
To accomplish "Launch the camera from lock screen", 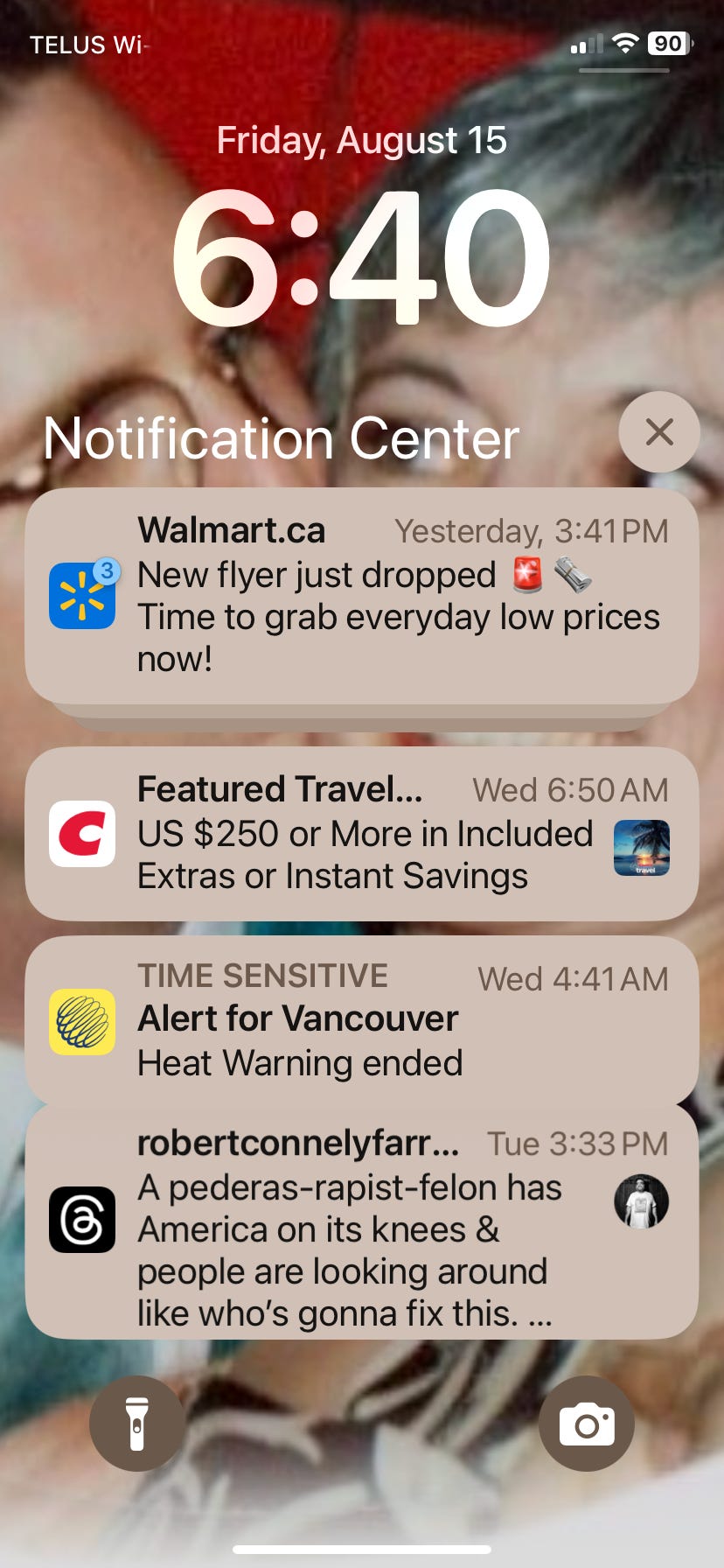I will [587, 1424].
